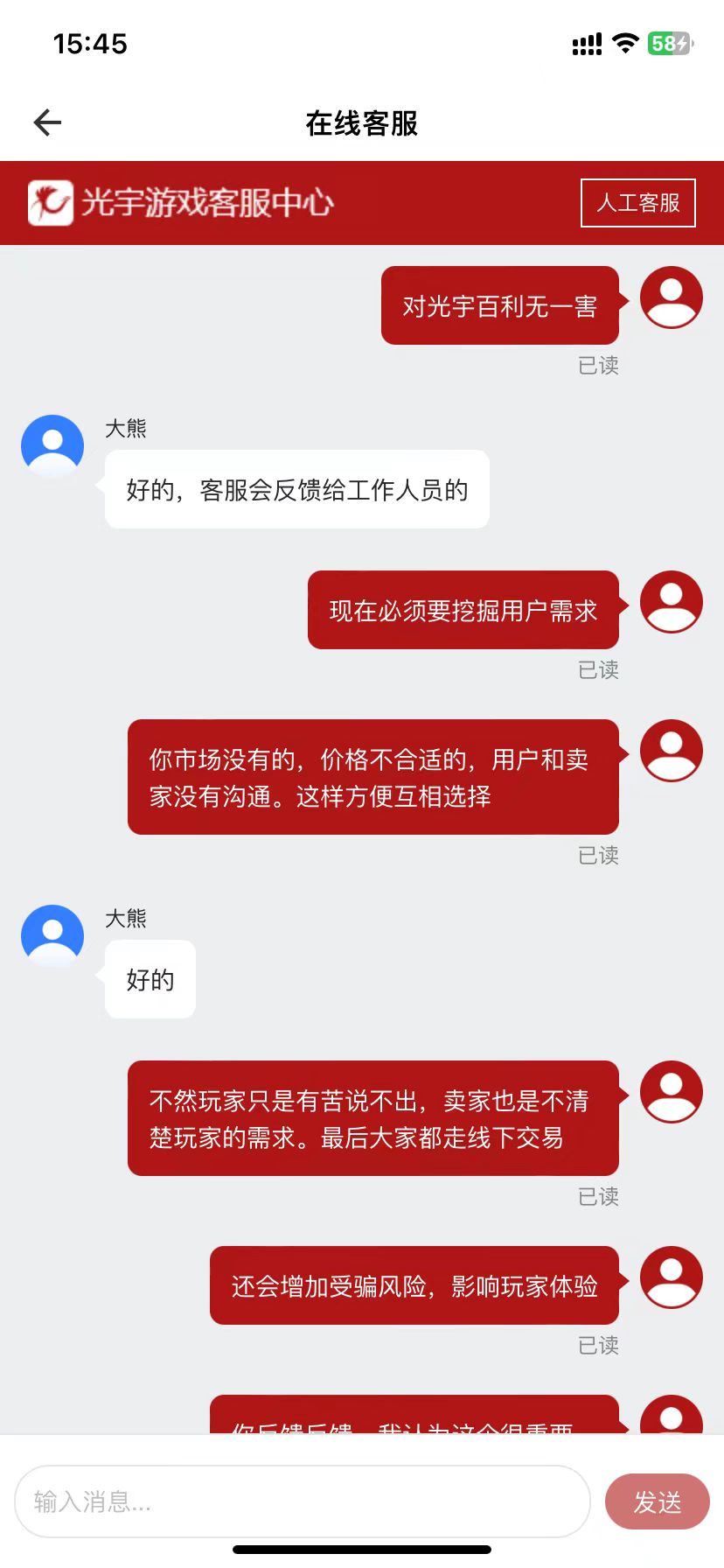Send the message with 发送
724x1568 pixels.
tap(657, 1501)
